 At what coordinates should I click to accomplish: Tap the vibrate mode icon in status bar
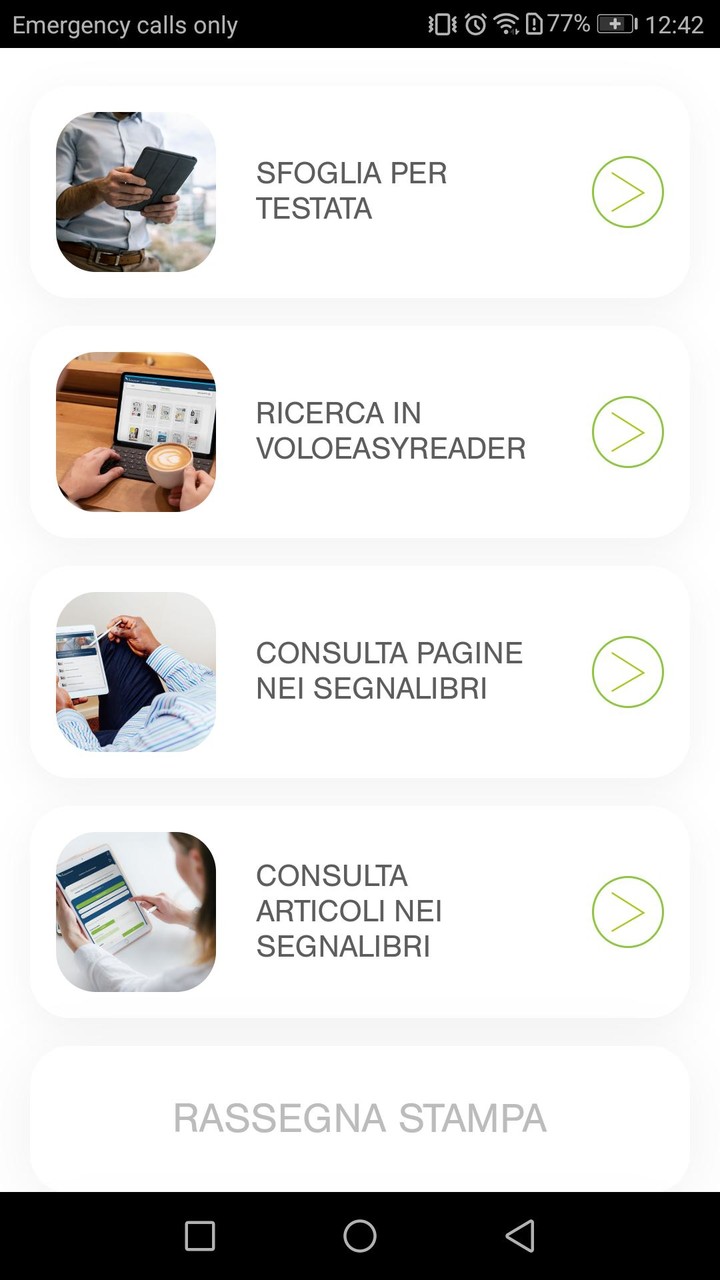[440, 23]
